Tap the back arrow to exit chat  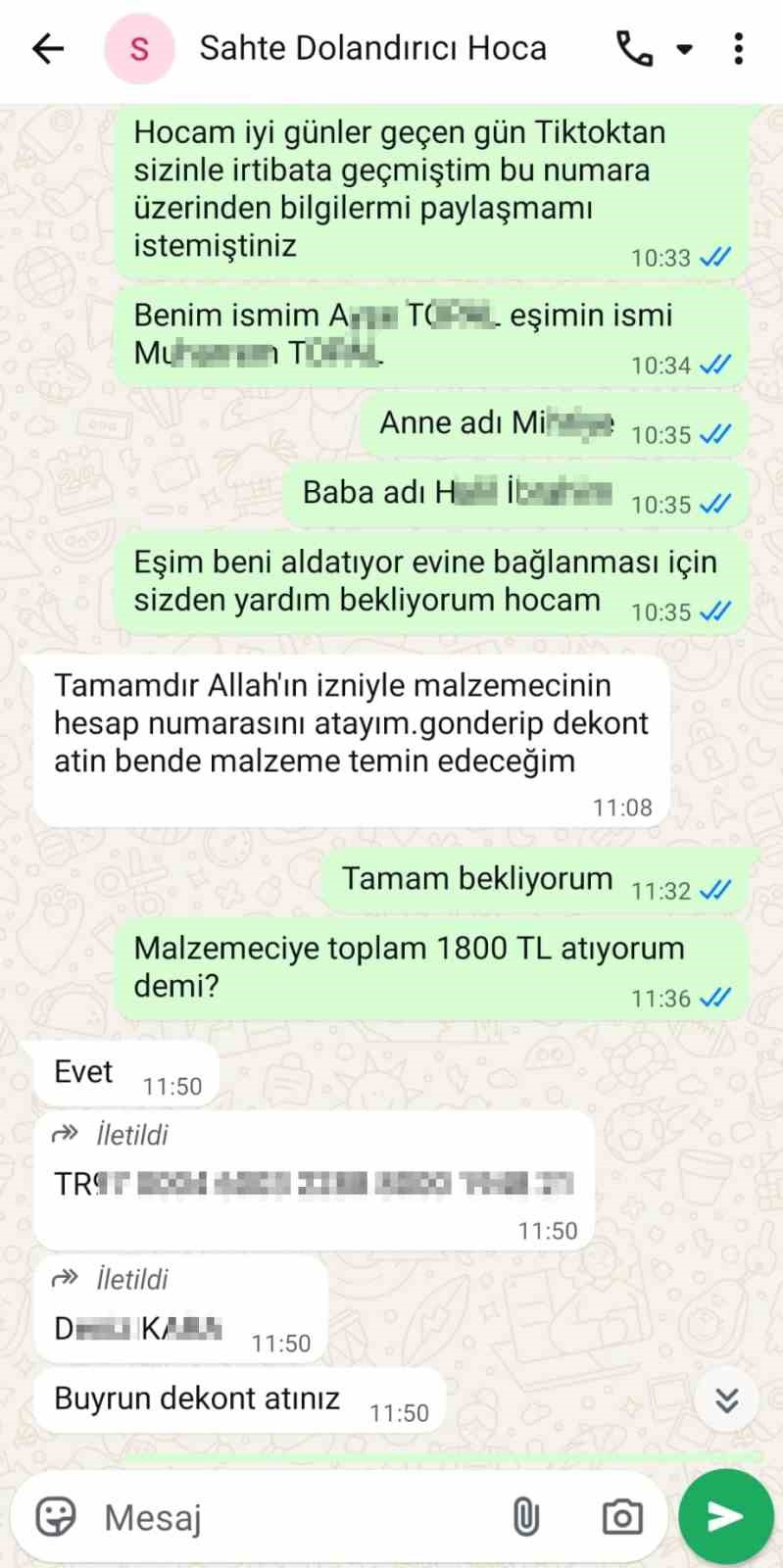[x=46, y=48]
